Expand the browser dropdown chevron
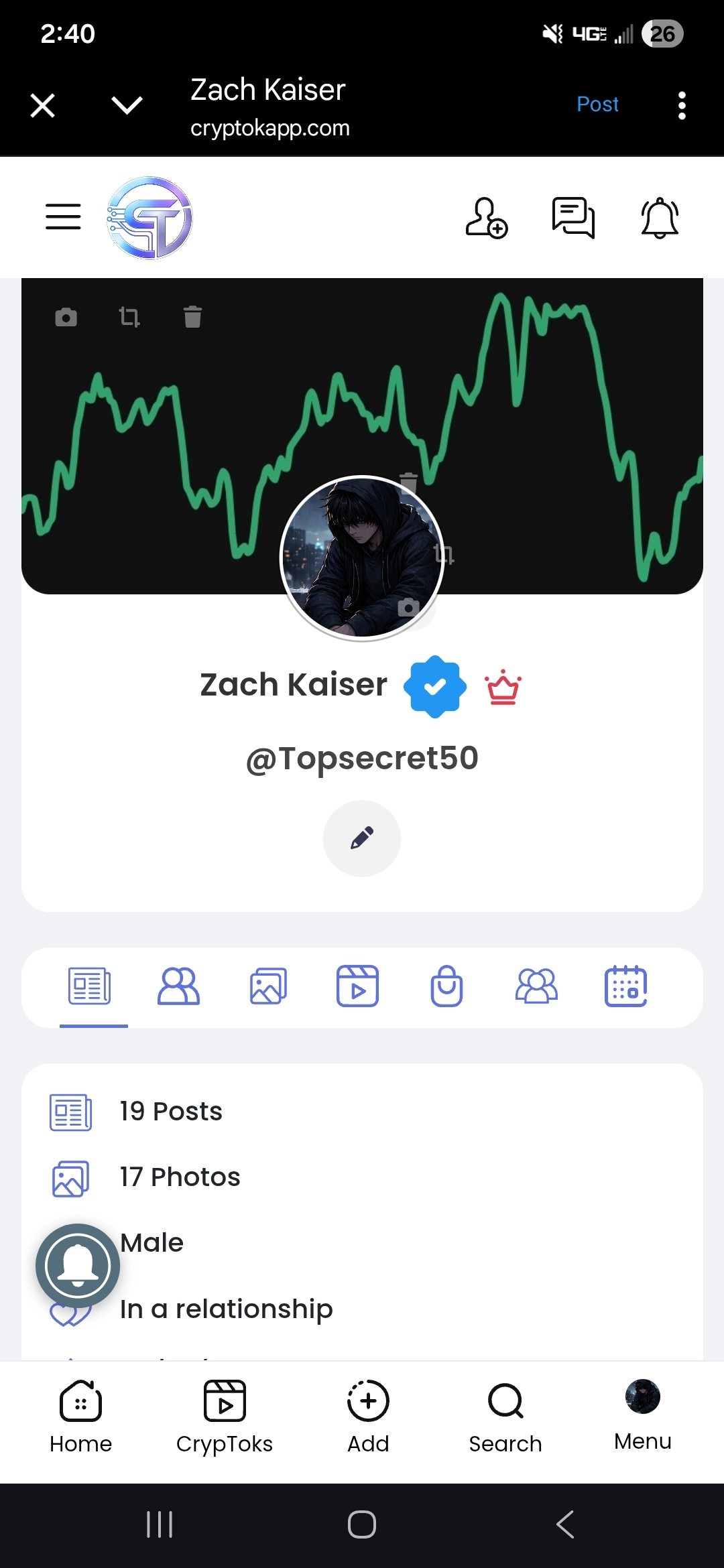This screenshot has width=724, height=1568. coord(127,105)
